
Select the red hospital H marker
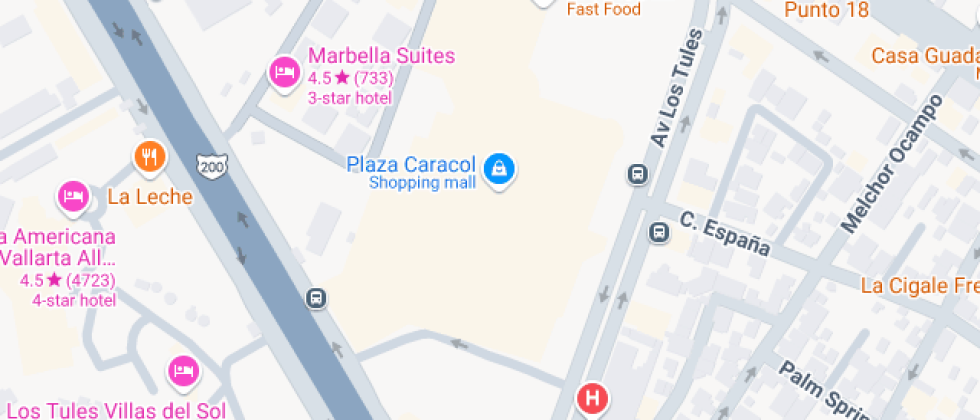coord(592,399)
